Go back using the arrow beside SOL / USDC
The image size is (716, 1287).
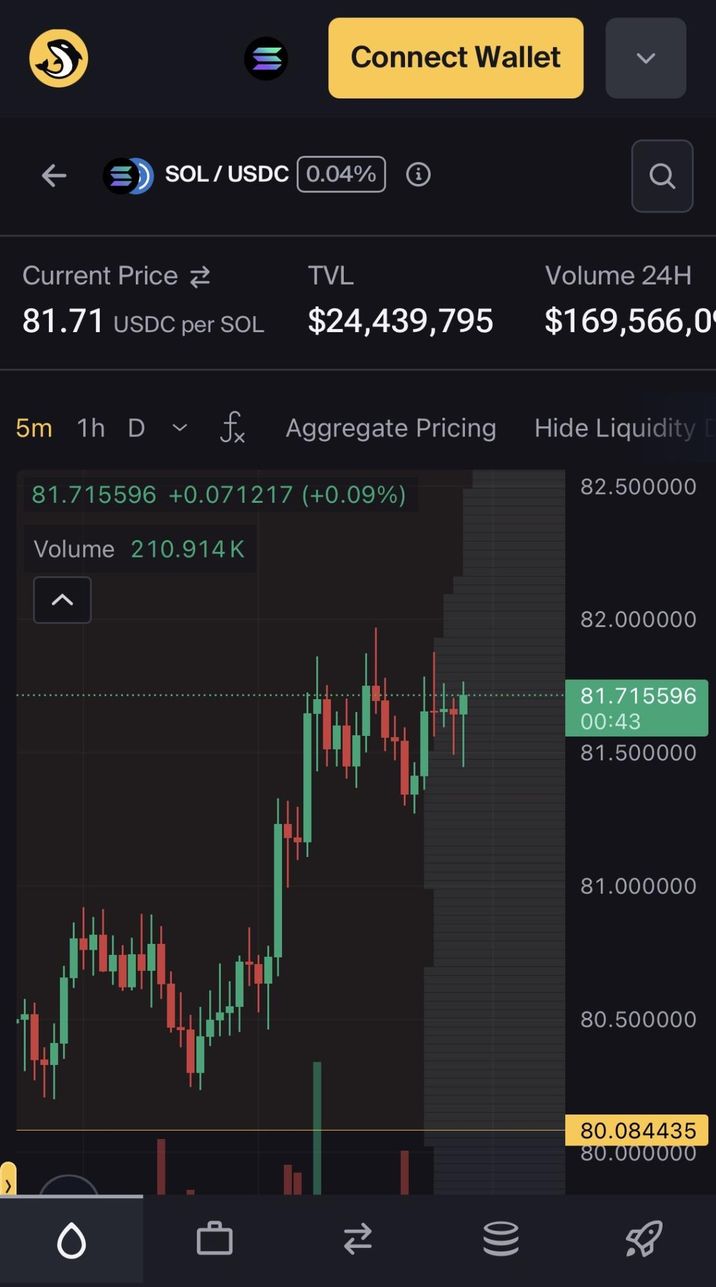54,176
